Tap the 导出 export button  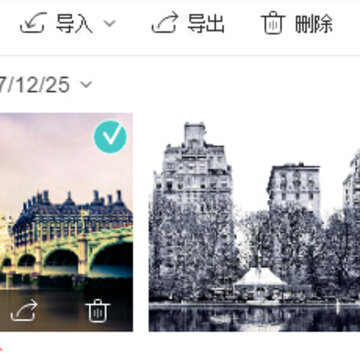coord(188,23)
